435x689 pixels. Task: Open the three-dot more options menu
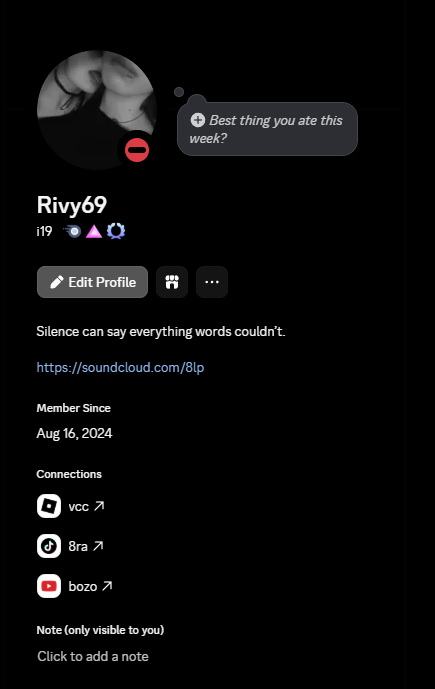[212, 282]
